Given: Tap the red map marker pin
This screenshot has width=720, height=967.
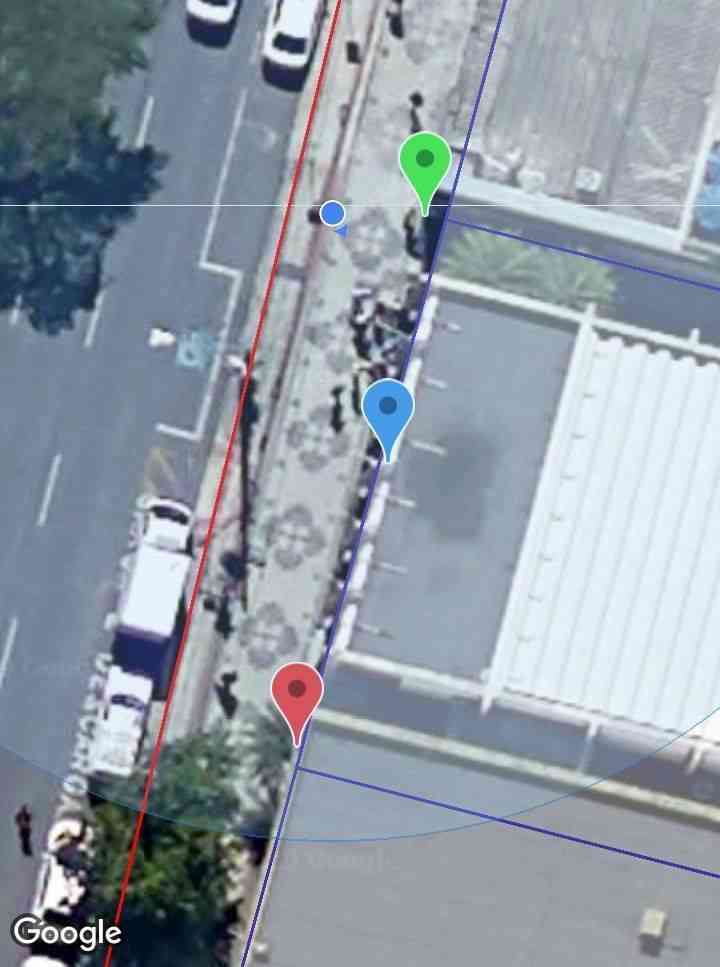Looking at the screenshot, I should point(297,692).
